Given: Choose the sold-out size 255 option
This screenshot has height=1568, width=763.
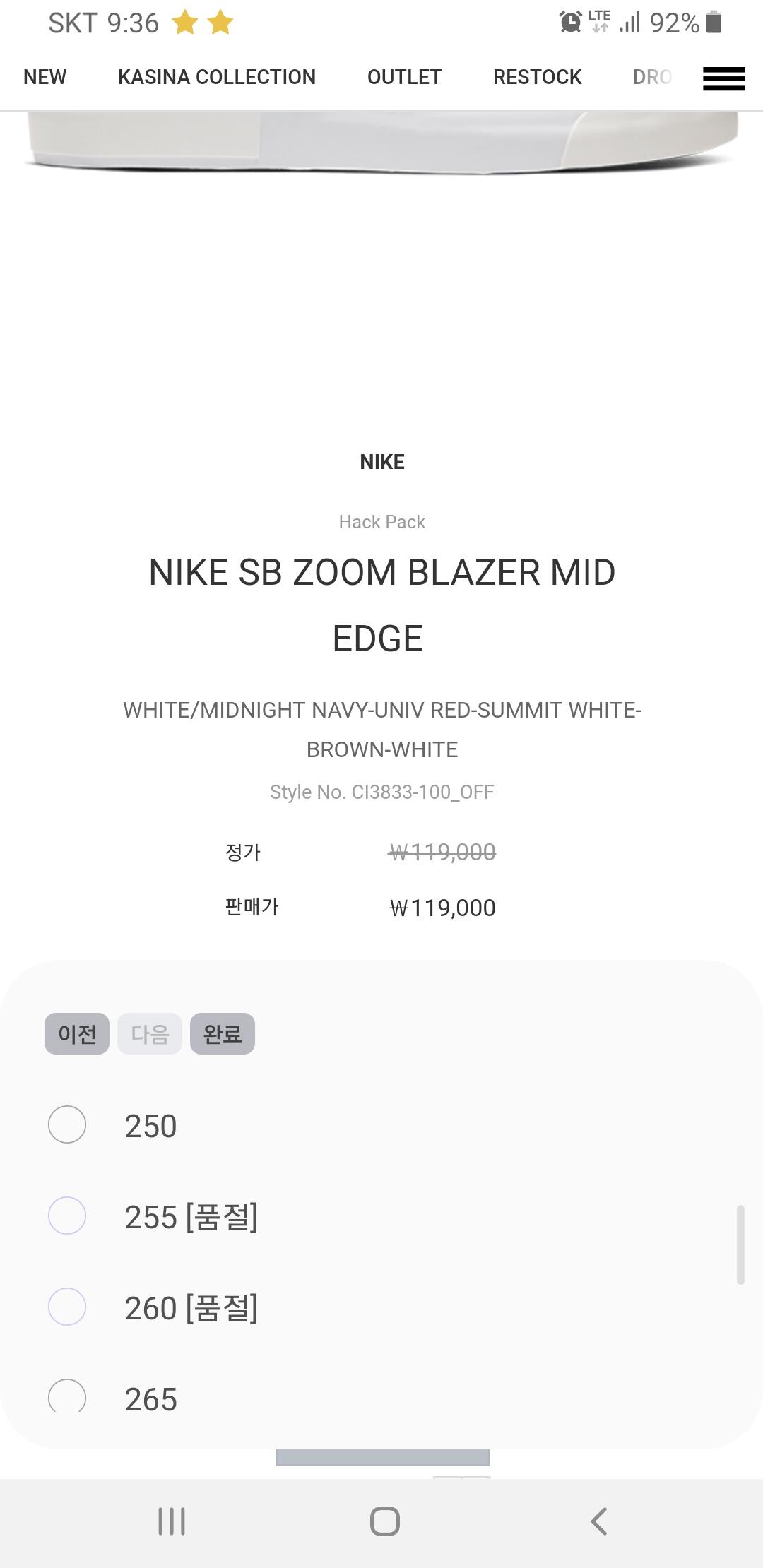Looking at the screenshot, I should click(x=381, y=1216).
